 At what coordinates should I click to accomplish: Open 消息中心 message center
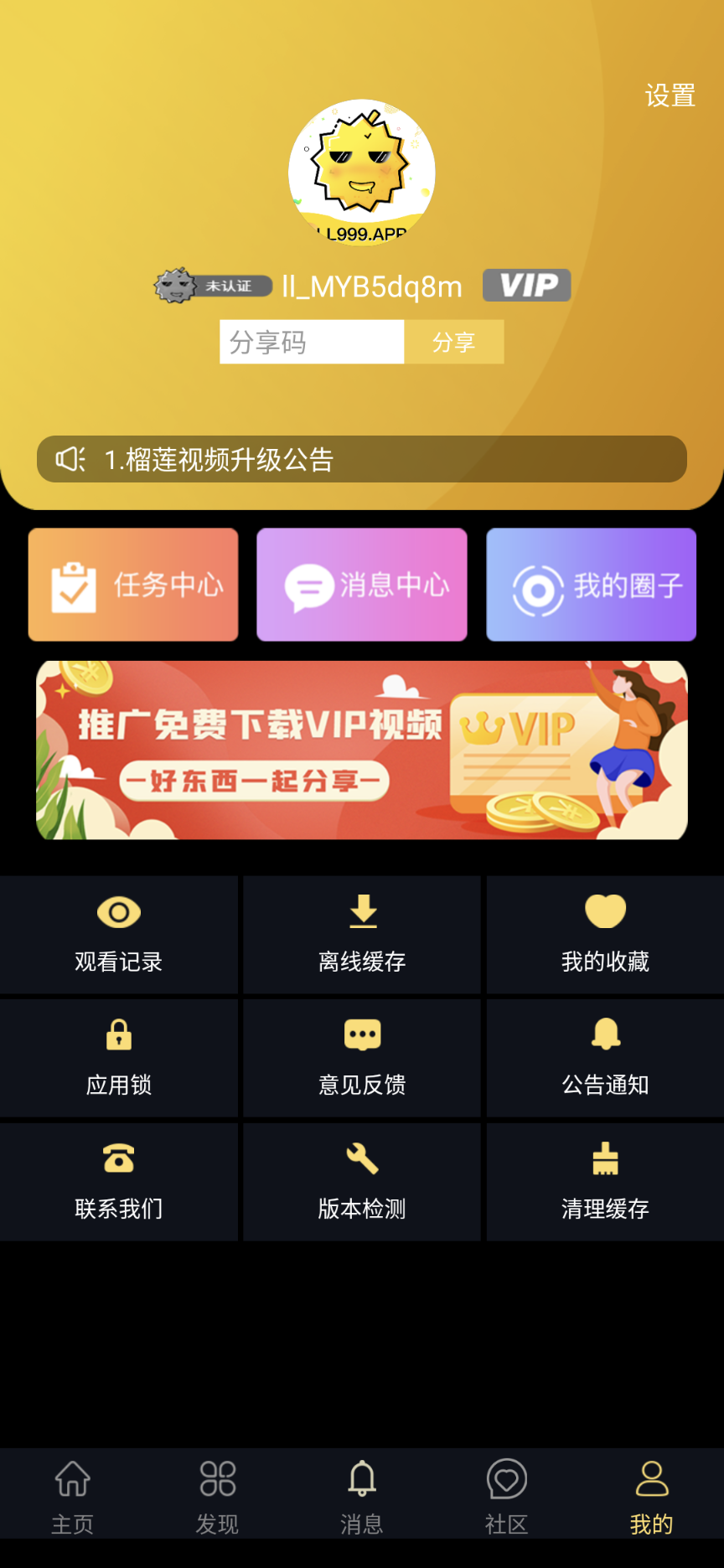click(x=362, y=585)
